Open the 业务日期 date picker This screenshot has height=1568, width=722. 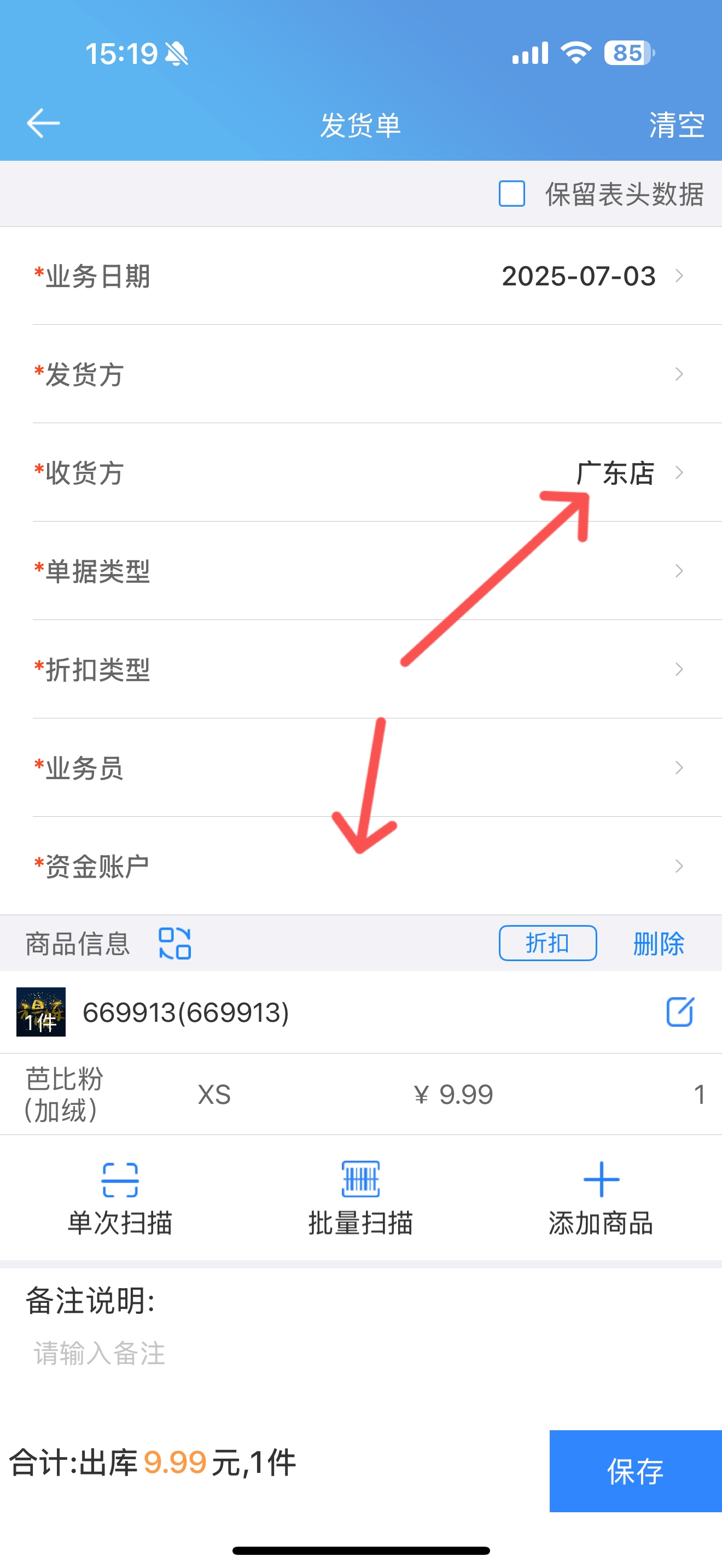click(x=361, y=276)
